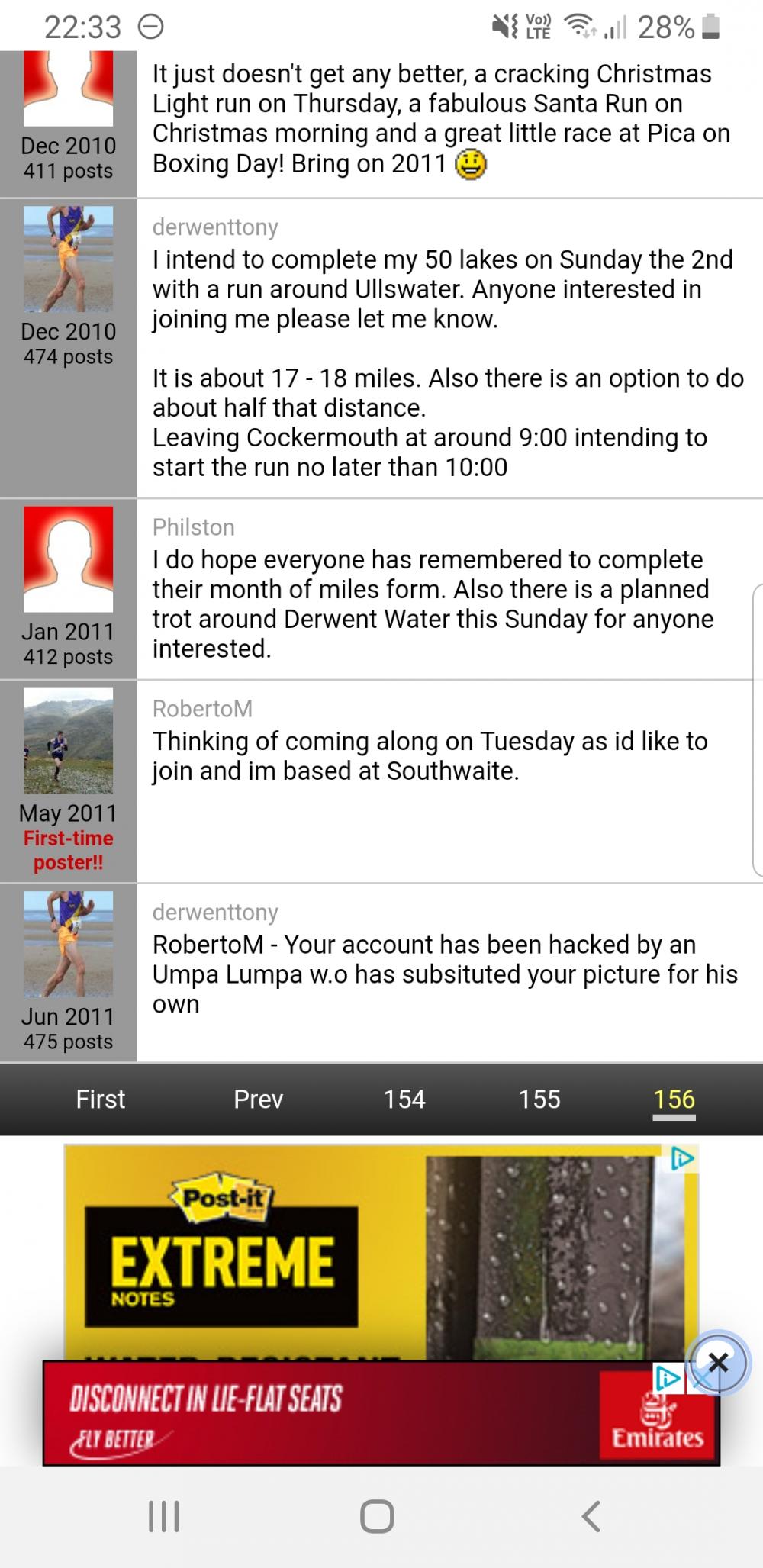Close the Emirates banner ad
The image size is (763, 1568).
click(718, 1362)
